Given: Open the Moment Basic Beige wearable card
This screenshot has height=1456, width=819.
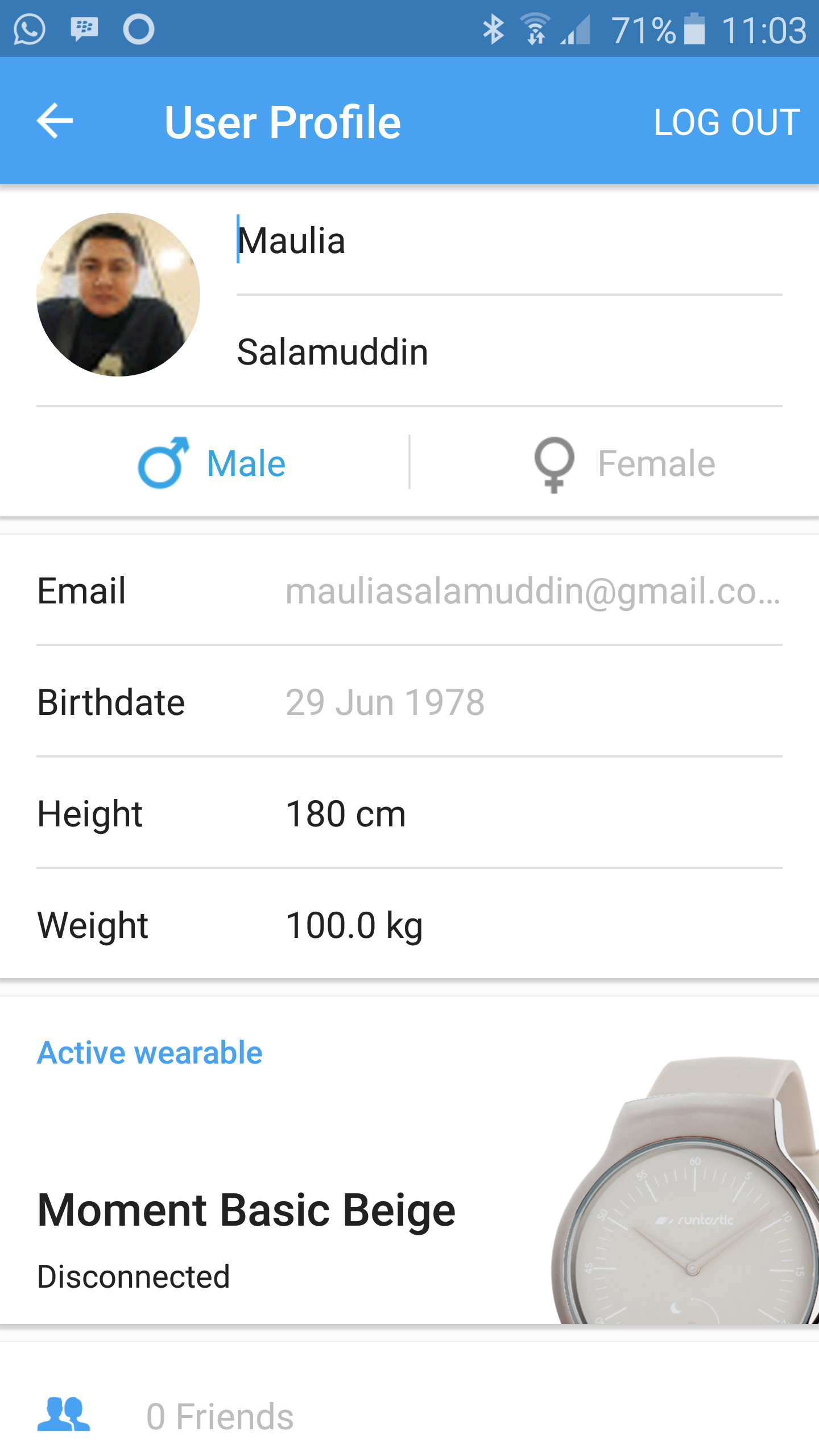Looking at the screenshot, I should click(409, 1189).
